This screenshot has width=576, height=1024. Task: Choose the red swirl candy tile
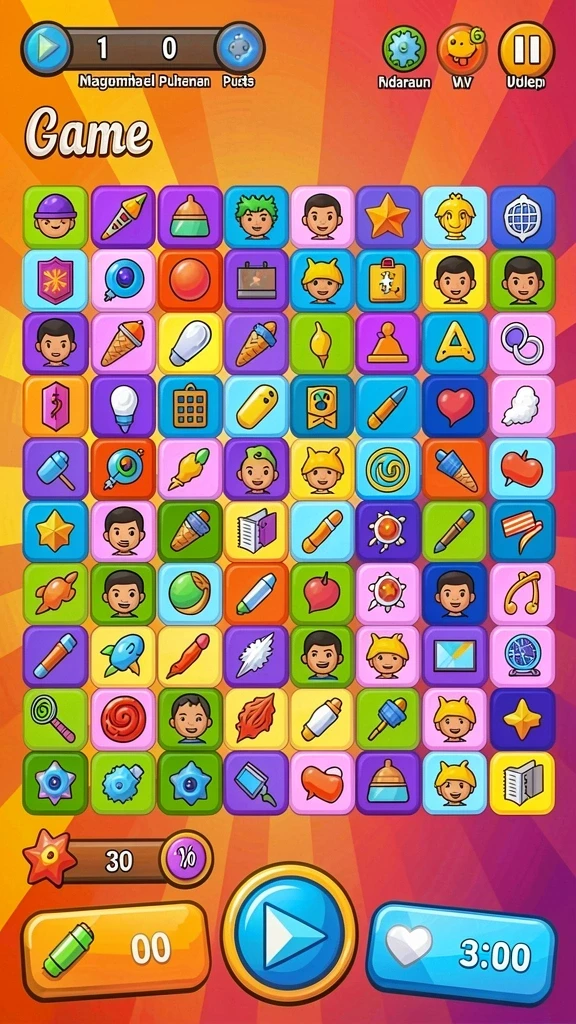[123, 718]
